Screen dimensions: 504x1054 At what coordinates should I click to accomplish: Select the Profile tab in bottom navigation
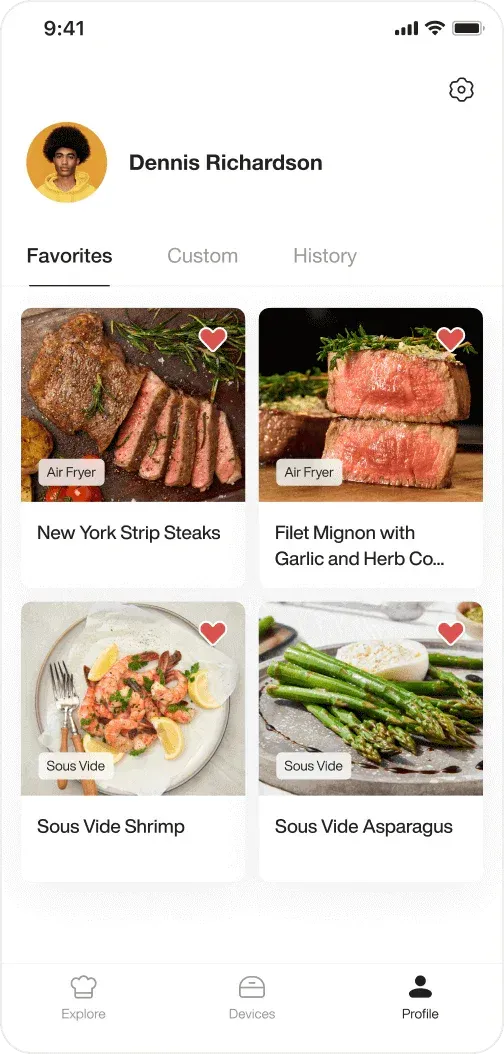tap(420, 998)
